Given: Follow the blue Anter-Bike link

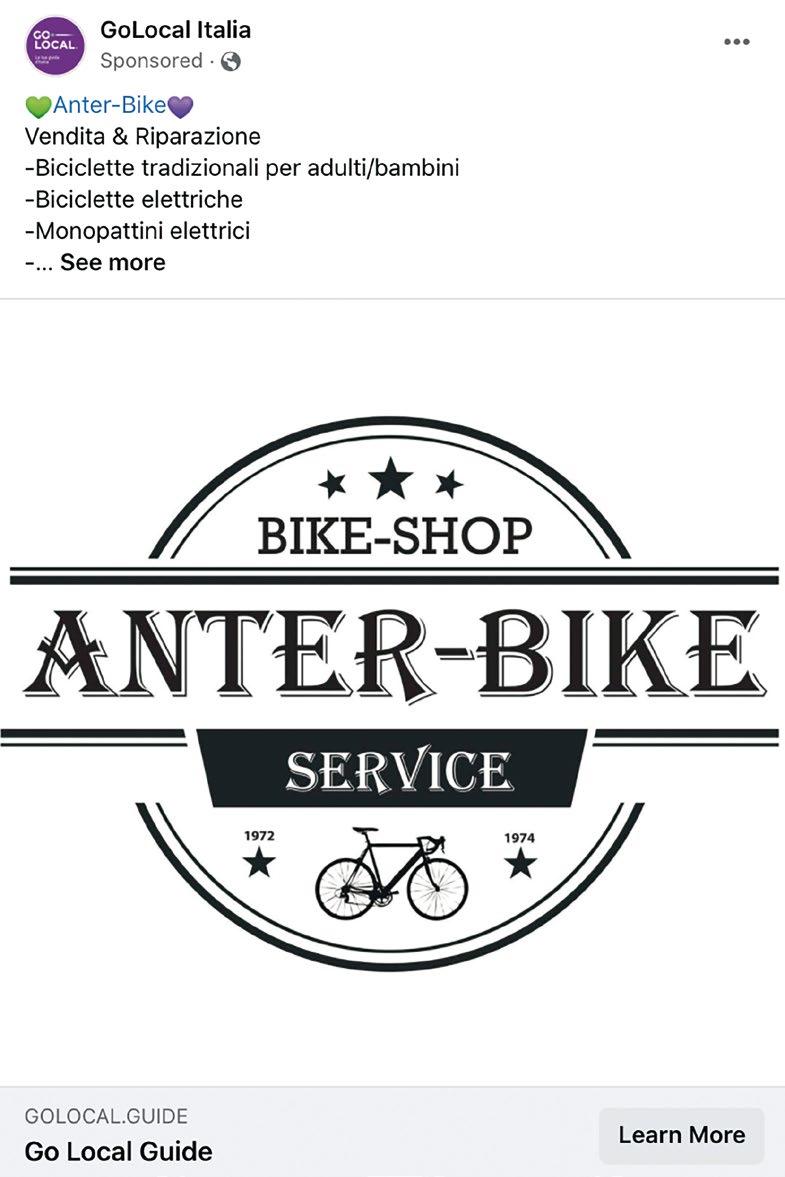Looking at the screenshot, I should click(109, 106).
